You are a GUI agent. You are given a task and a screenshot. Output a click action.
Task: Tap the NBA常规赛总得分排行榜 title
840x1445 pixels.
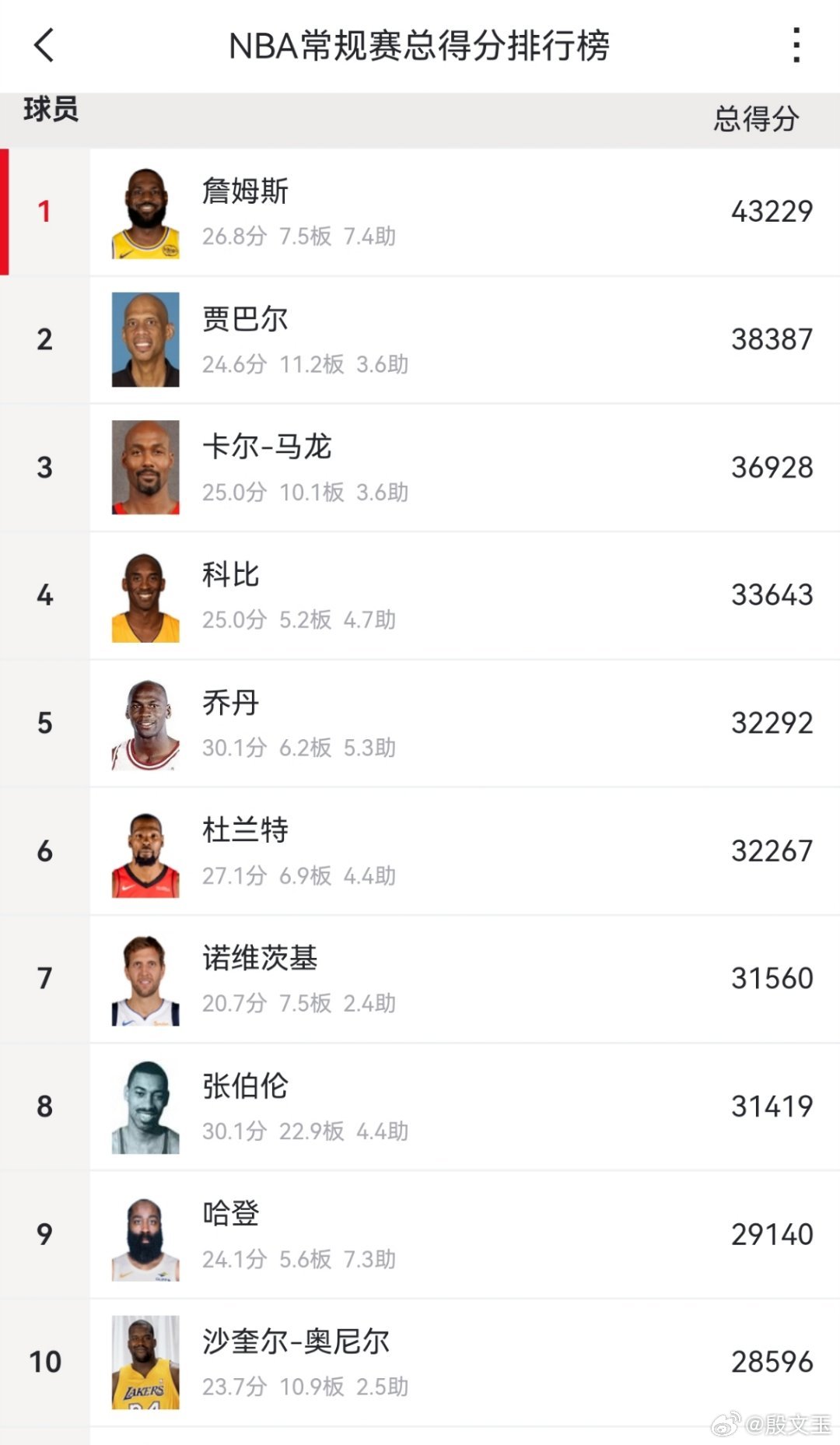pyautogui.click(x=420, y=45)
